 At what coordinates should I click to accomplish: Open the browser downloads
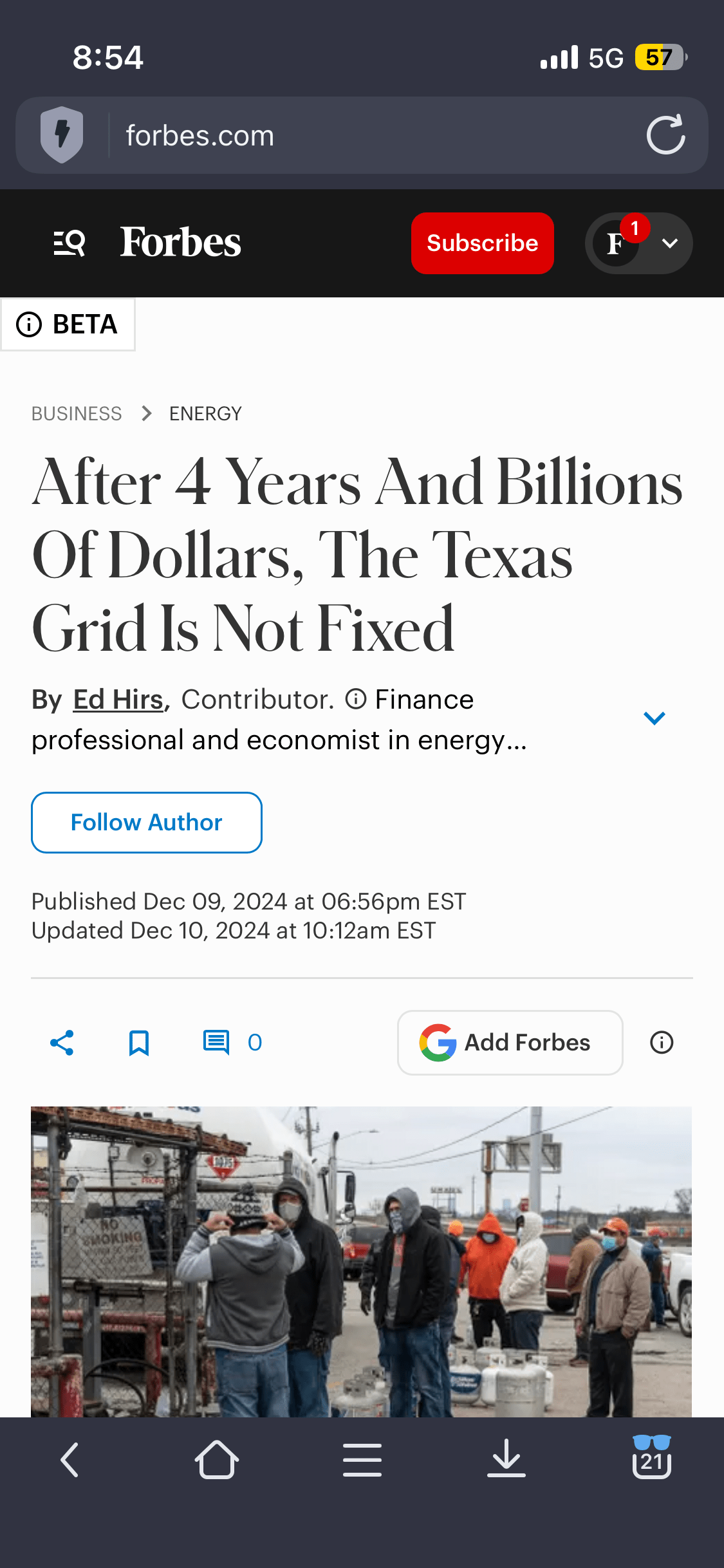(x=506, y=1460)
